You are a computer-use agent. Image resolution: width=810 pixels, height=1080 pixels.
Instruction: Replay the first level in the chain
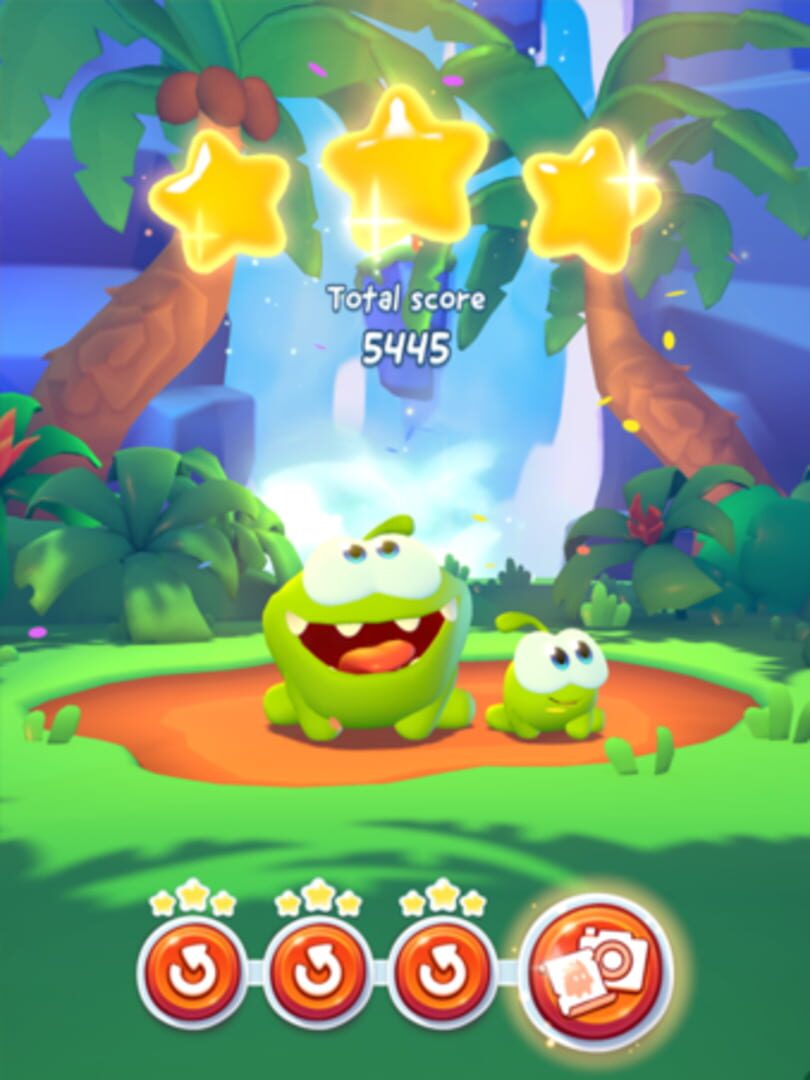(x=191, y=973)
